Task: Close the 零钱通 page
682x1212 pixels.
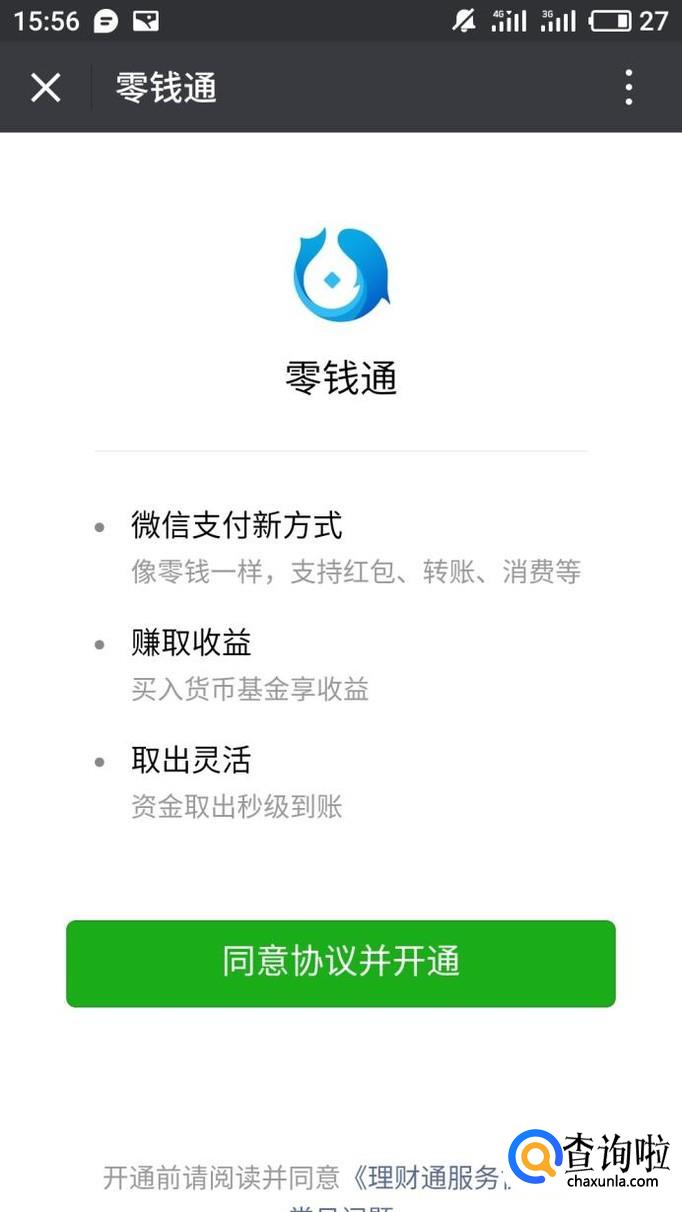Action: click(x=45, y=88)
